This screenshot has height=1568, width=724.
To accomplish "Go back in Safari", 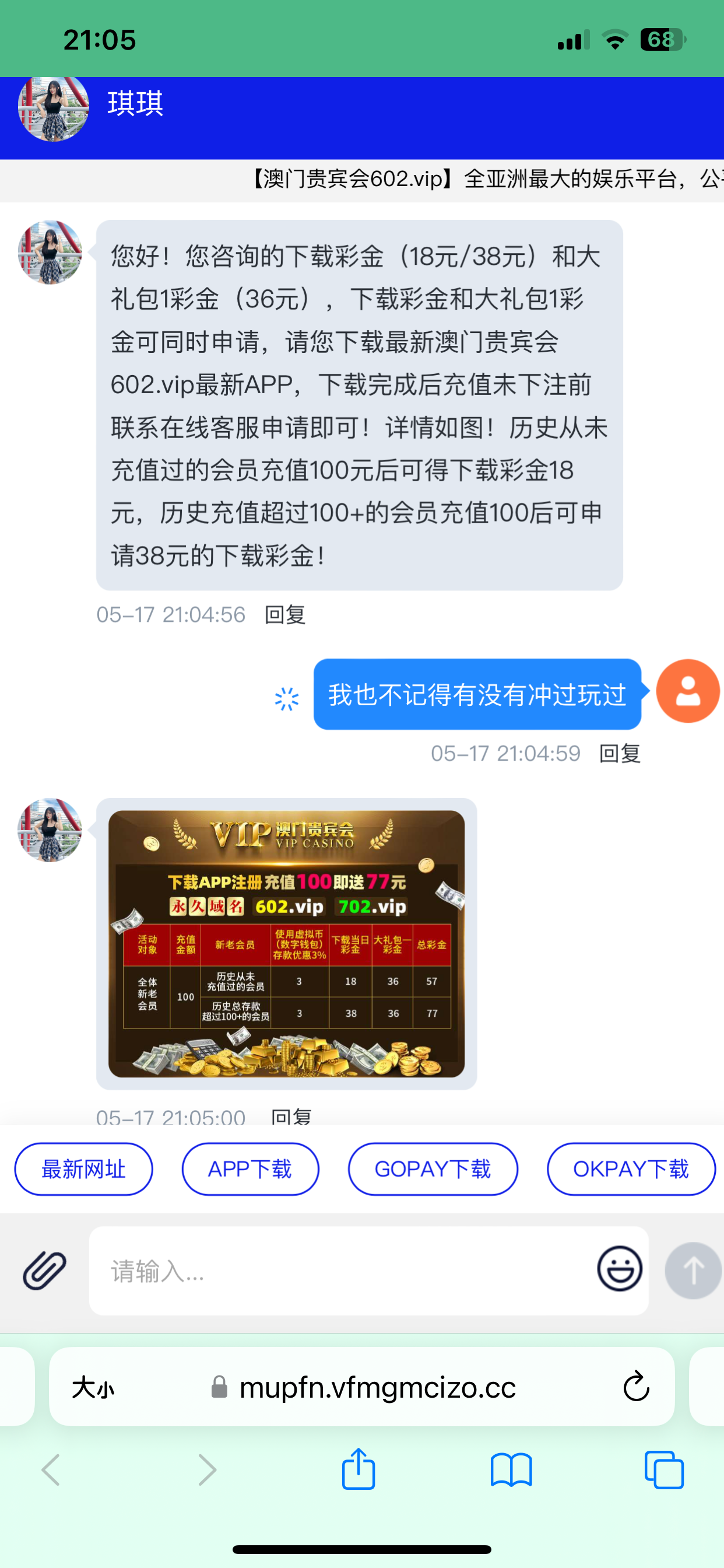I will pos(51,1470).
